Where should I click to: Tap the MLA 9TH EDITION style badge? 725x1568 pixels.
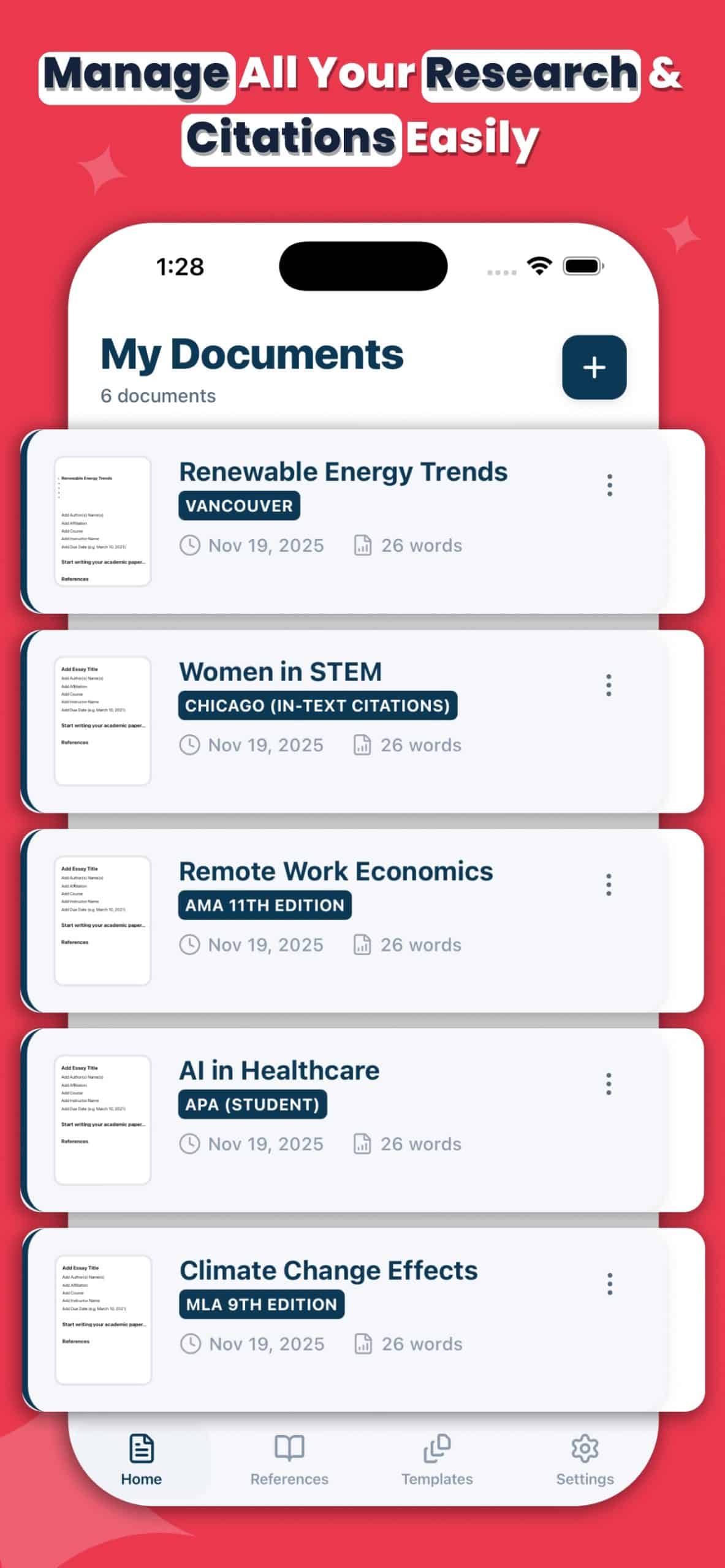click(261, 1304)
